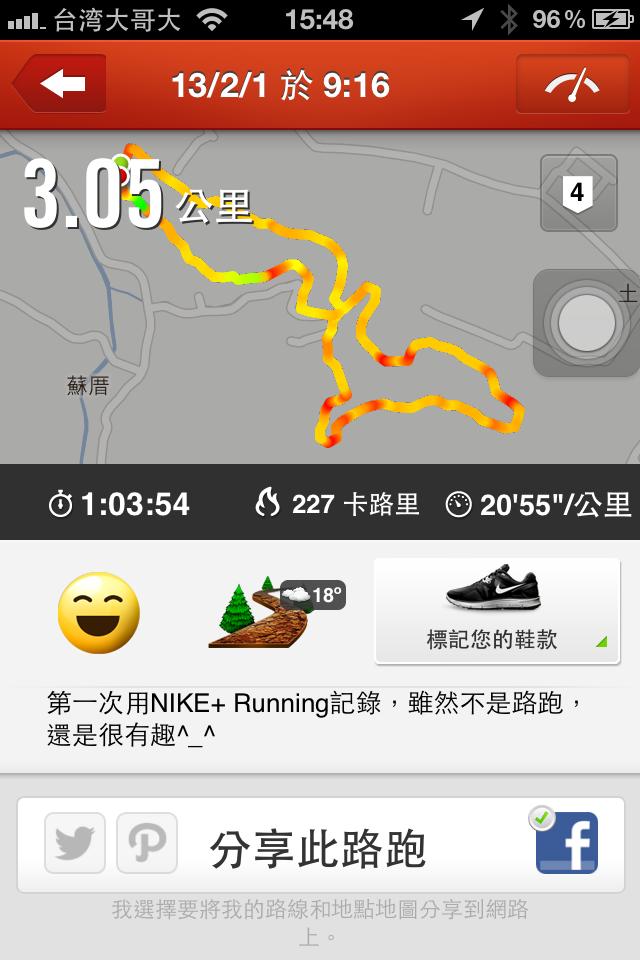Screen dimensions: 640x960
Task: Share this run on Twitter
Action: (75, 843)
